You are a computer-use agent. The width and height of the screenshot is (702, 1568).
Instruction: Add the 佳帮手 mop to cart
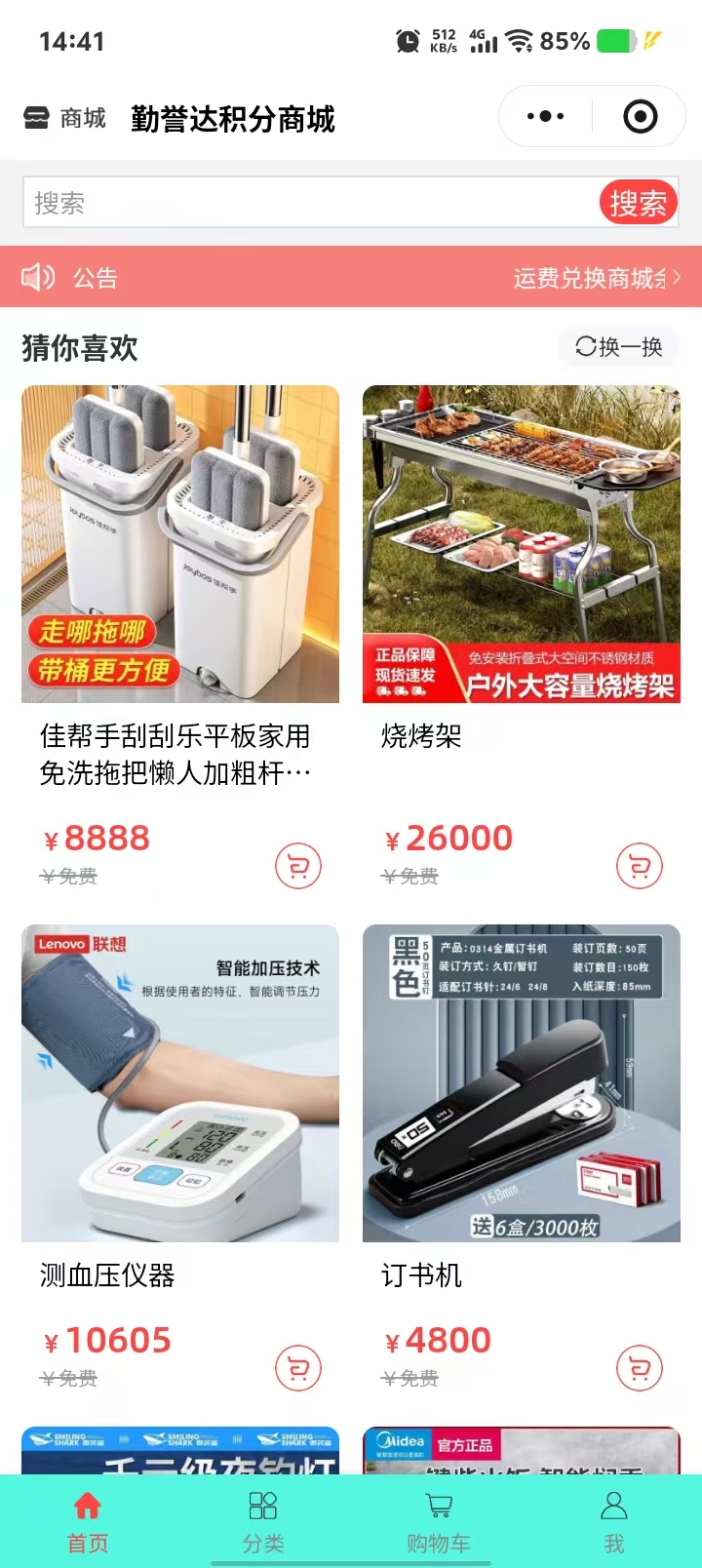coord(298,866)
